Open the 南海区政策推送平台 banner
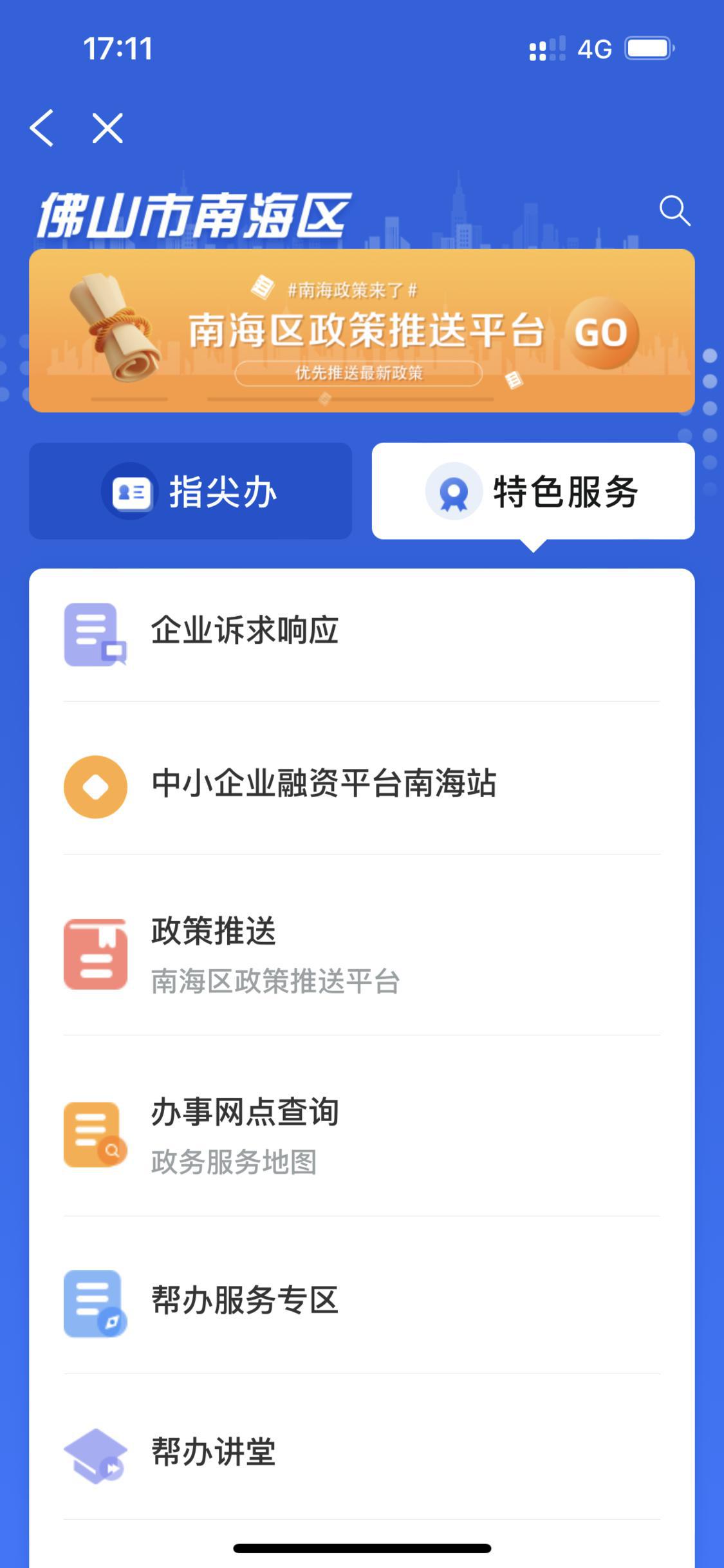The image size is (724, 1568). click(362, 331)
